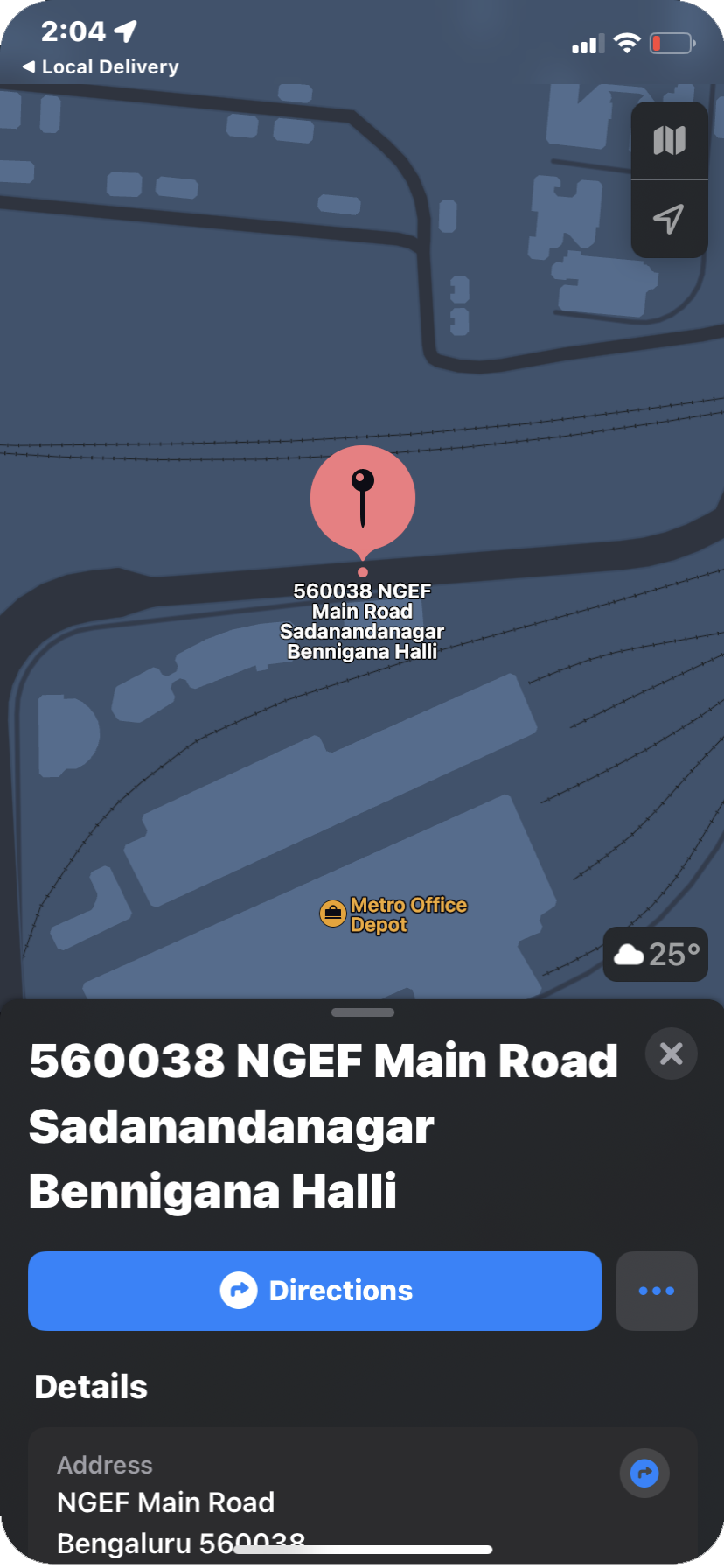The height and width of the screenshot is (1568, 724).
Task: Open the three-dot more options
Action: (657, 1291)
